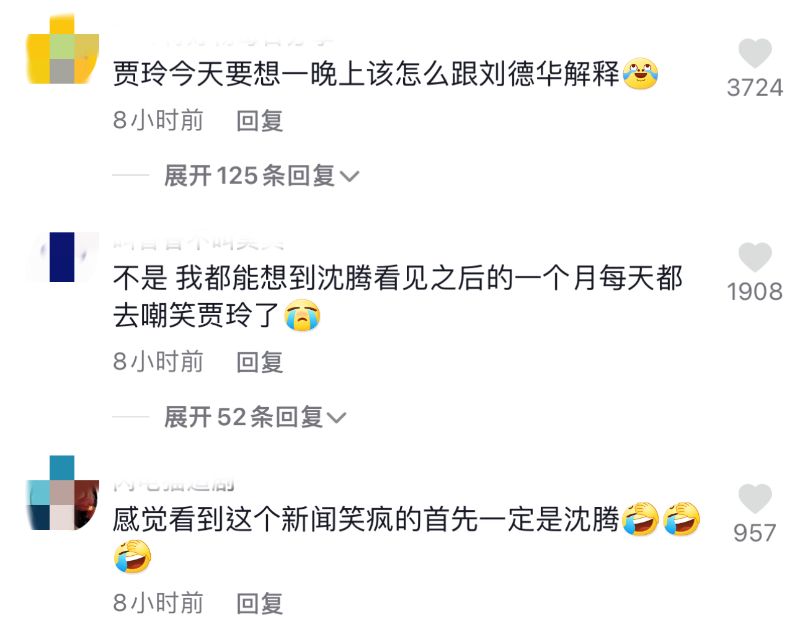Screen dimensions: 800x629
Task: Like the comment with 957 likes
Action: click(755, 499)
